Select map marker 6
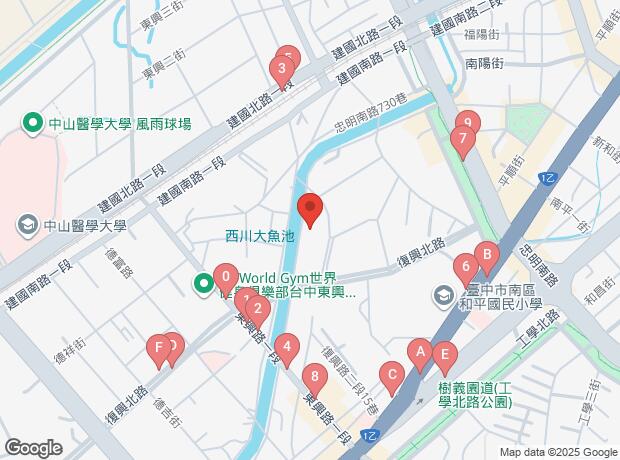620x460 pixels. point(464,267)
